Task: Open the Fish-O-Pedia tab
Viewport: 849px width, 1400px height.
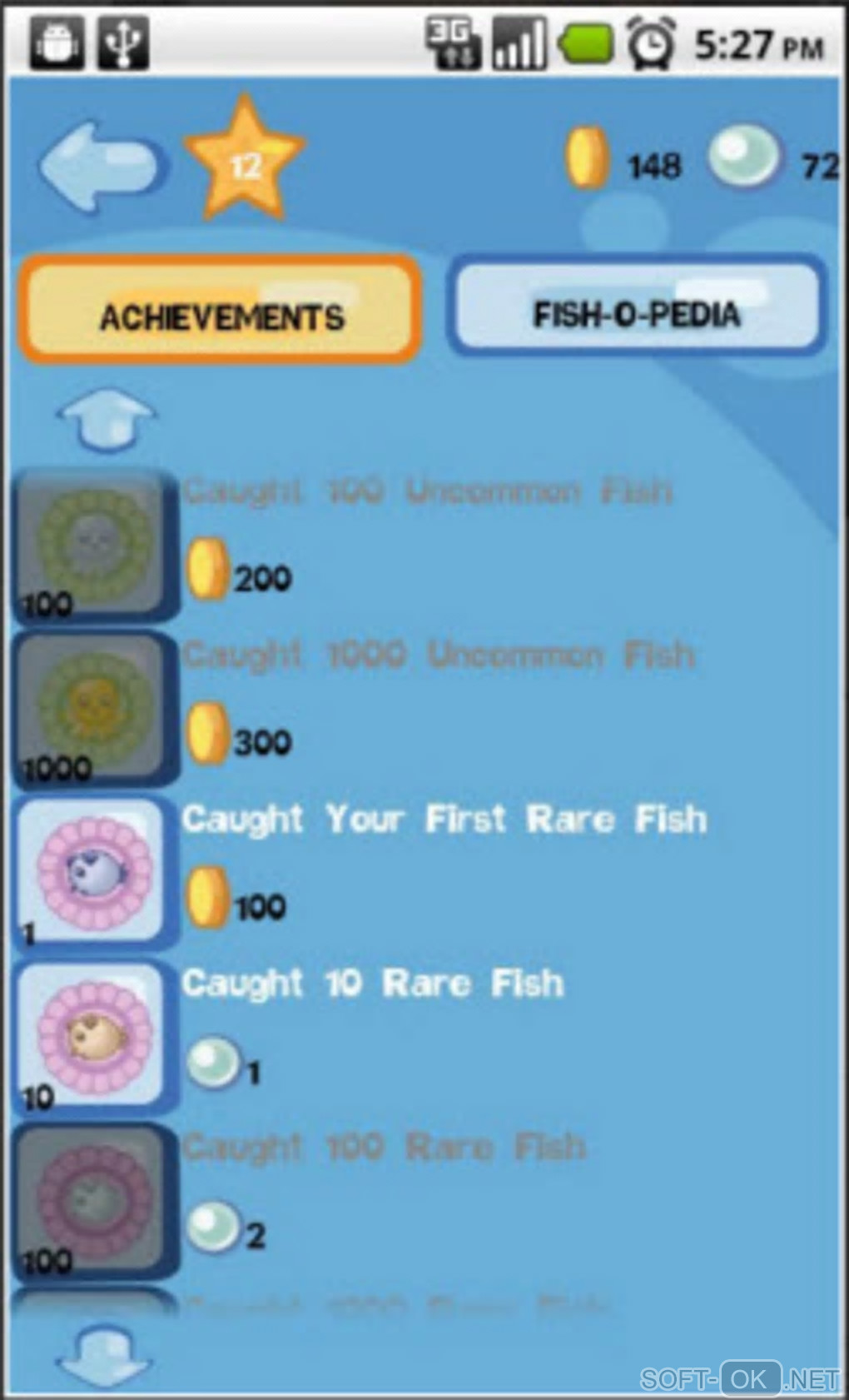Action: pos(636,308)
